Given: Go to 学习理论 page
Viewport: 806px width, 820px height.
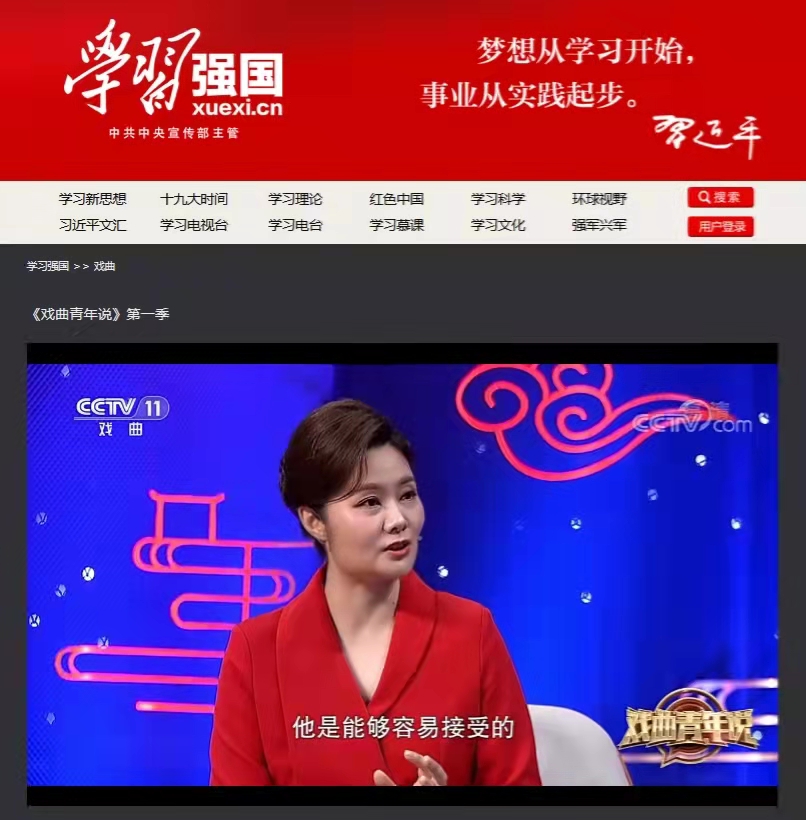Looking at the screenshot, I should tap(295, 199).
